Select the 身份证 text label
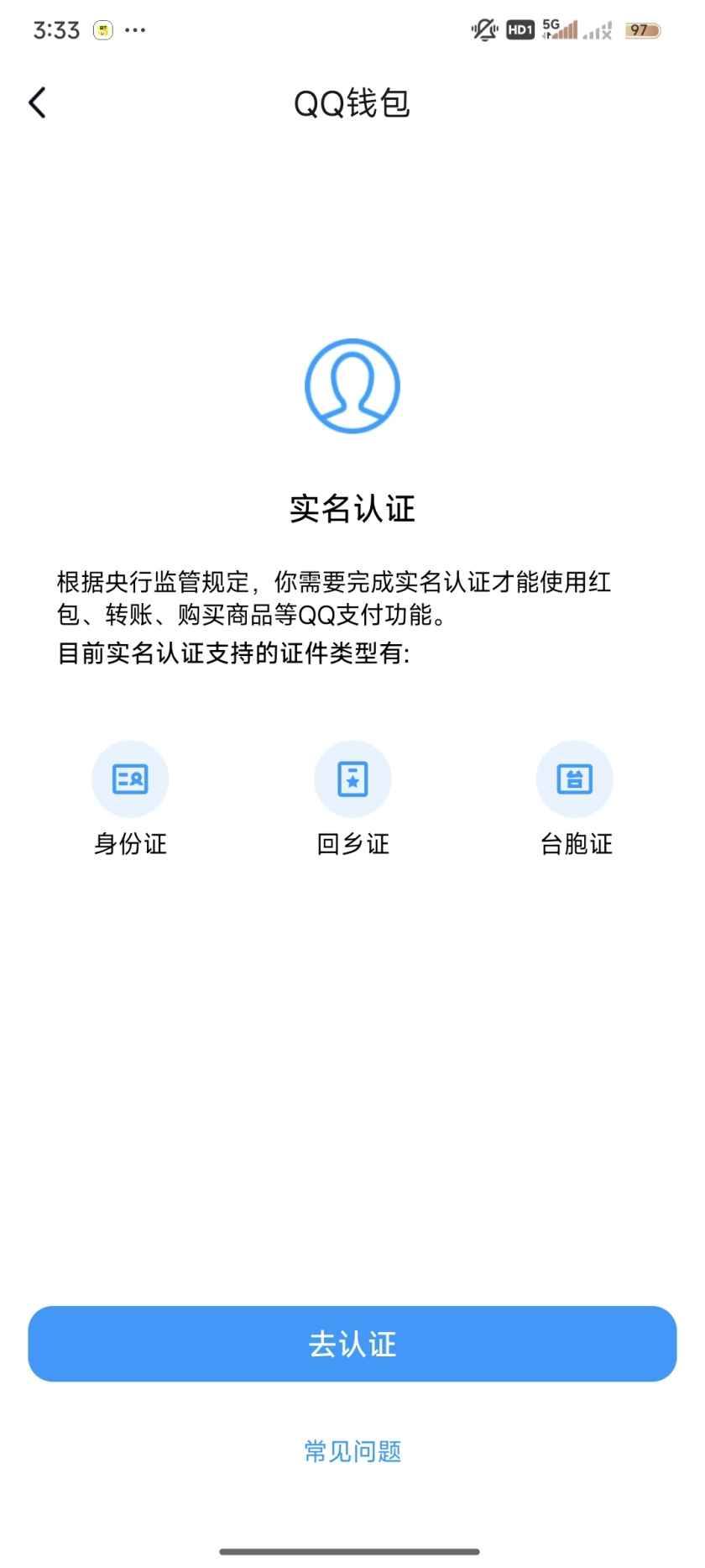The image size is (705, 1568). 129,844
